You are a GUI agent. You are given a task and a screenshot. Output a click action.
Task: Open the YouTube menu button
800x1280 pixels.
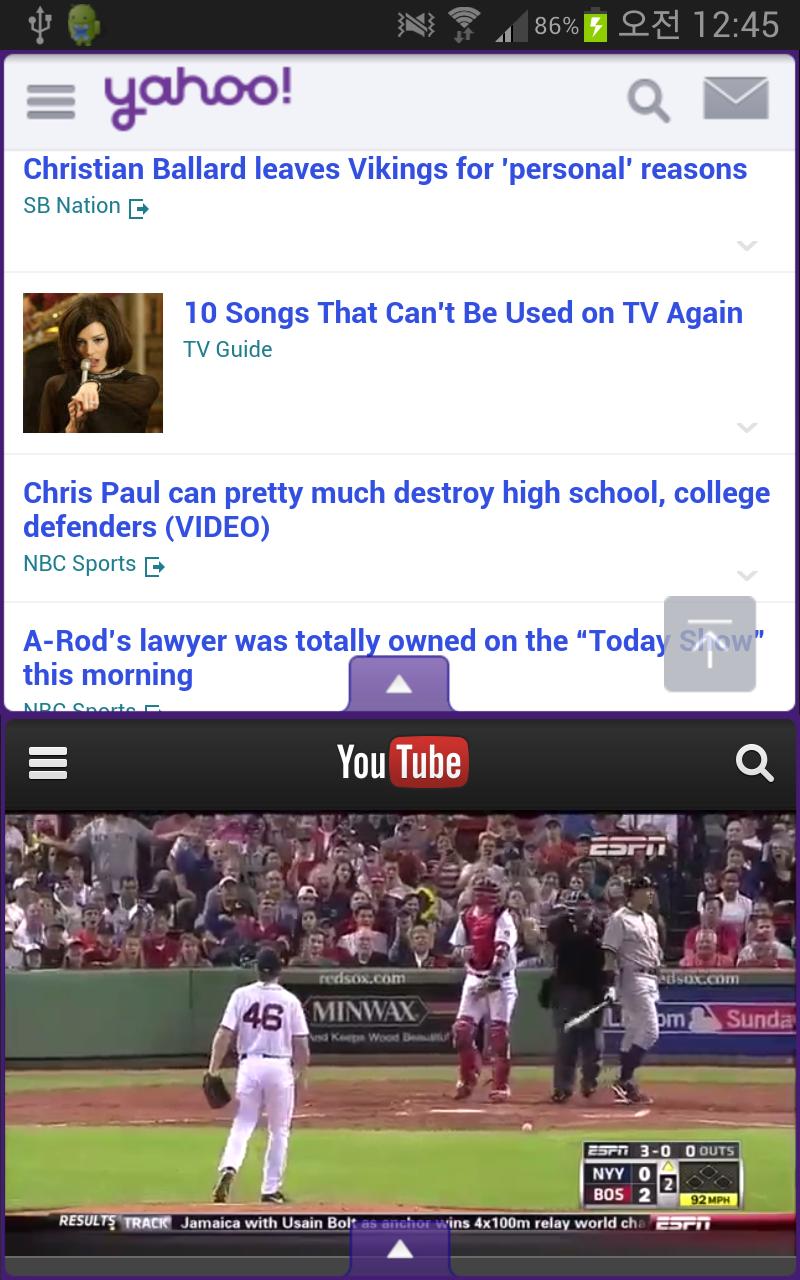point(48,763)
